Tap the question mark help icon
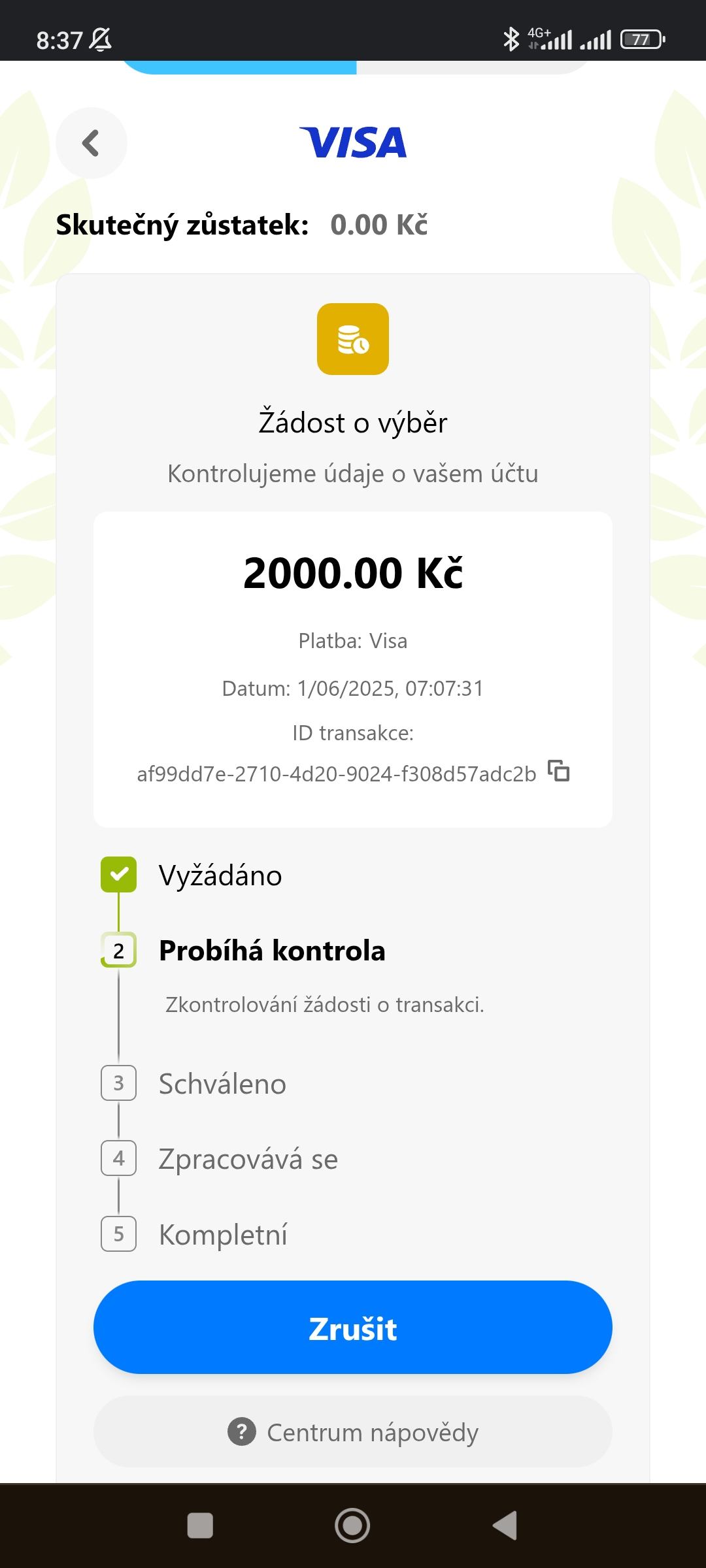 point(243,1431)
